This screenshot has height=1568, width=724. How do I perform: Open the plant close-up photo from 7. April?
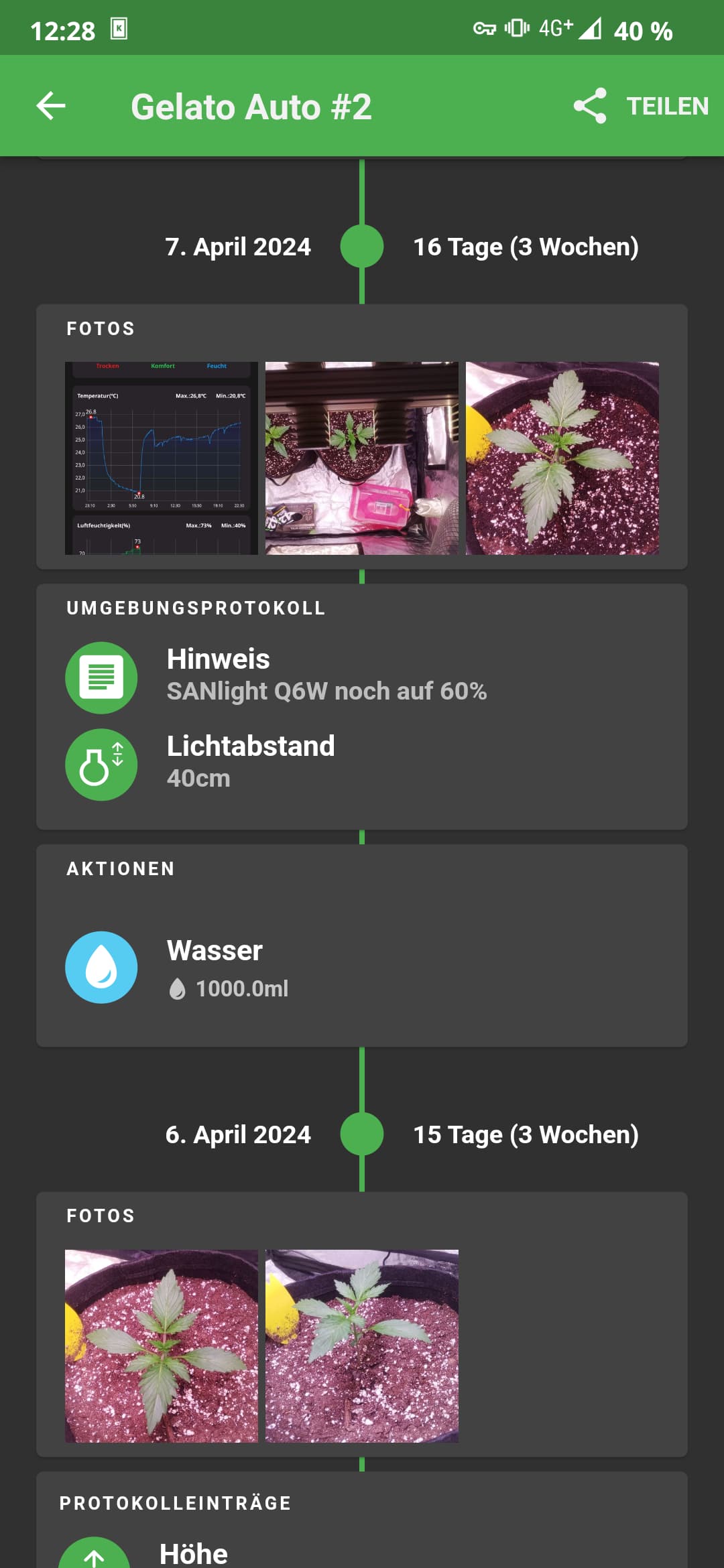pyautogui.click(x=562, y=458)
